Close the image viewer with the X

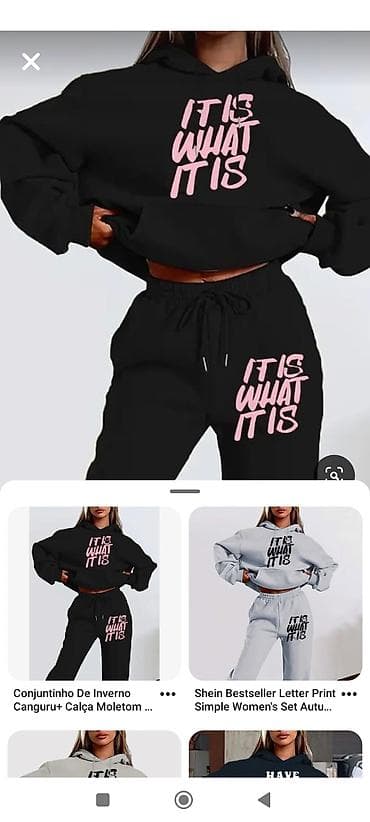pyautogui.click(x=31, y=62)
